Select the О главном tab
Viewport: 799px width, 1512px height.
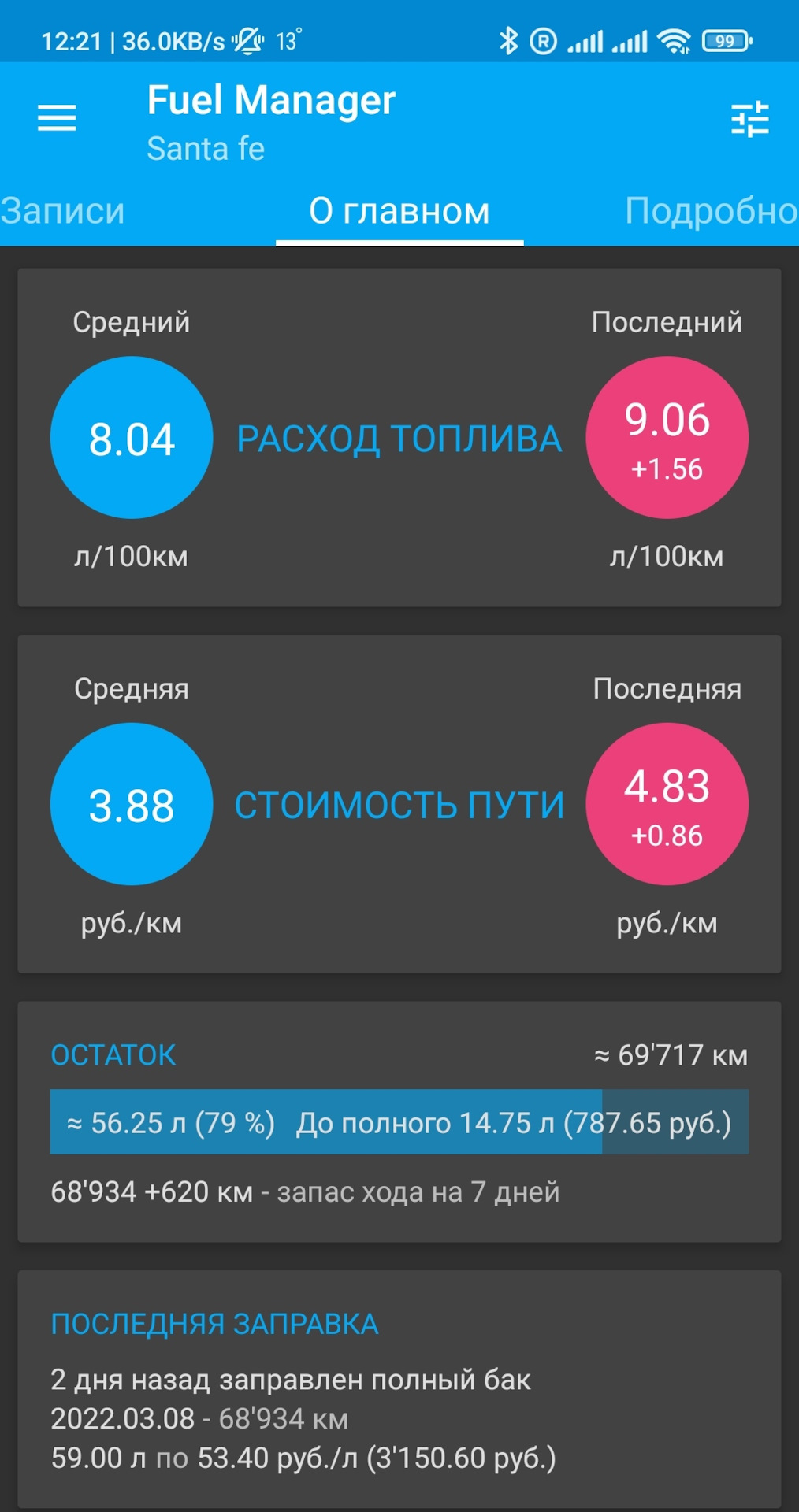[x=399, y=211]
